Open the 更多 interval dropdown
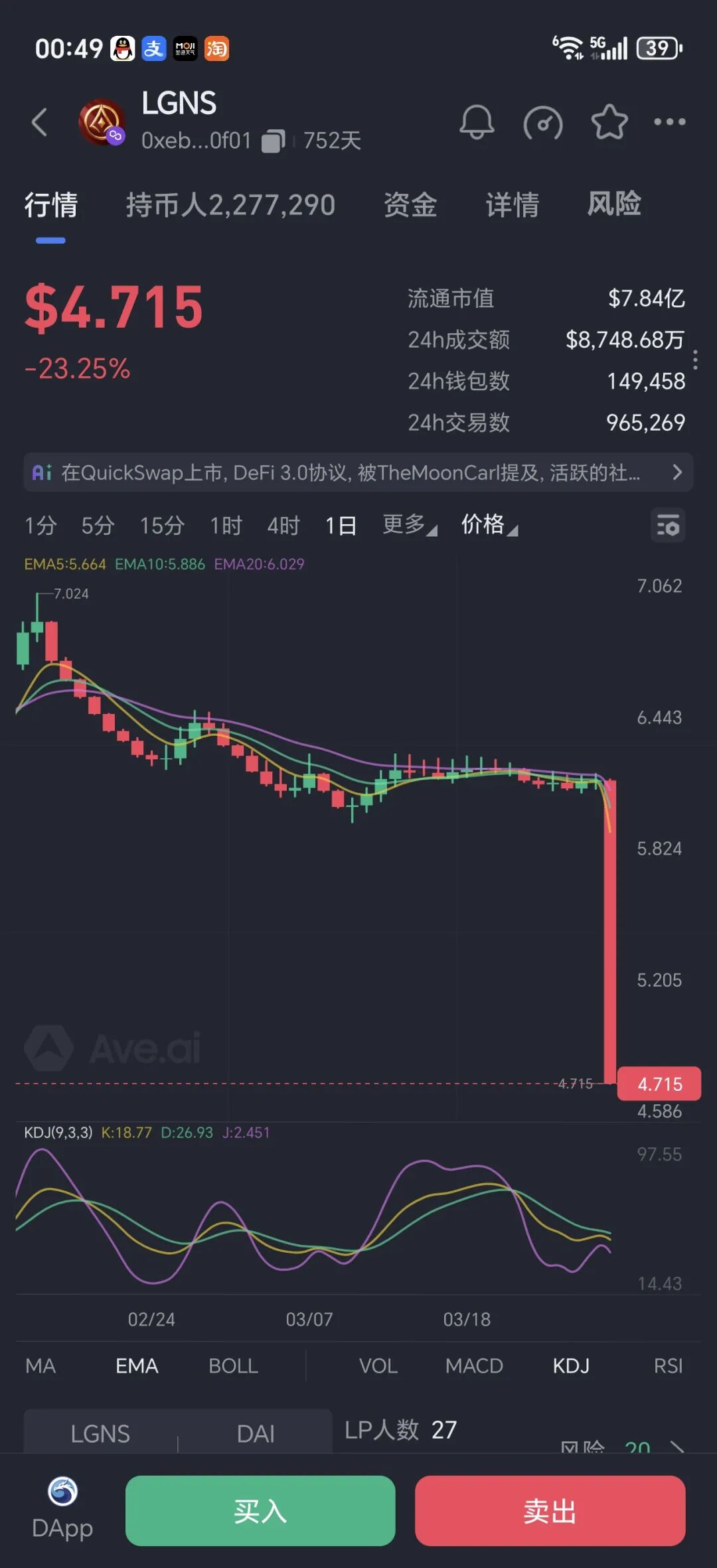This screenshot has width=717, height=1568. point(409,525)
